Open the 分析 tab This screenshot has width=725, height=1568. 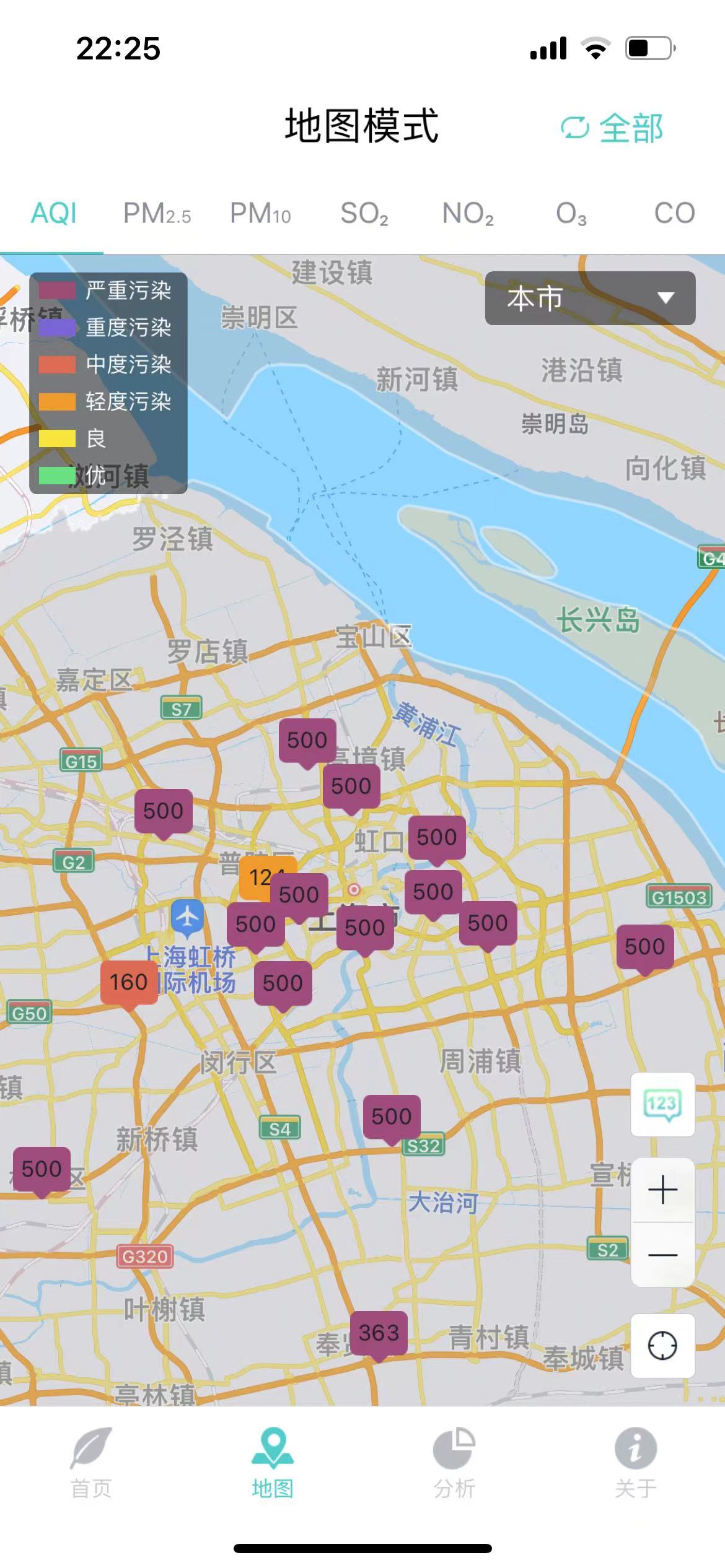(x=454, y=1461)
